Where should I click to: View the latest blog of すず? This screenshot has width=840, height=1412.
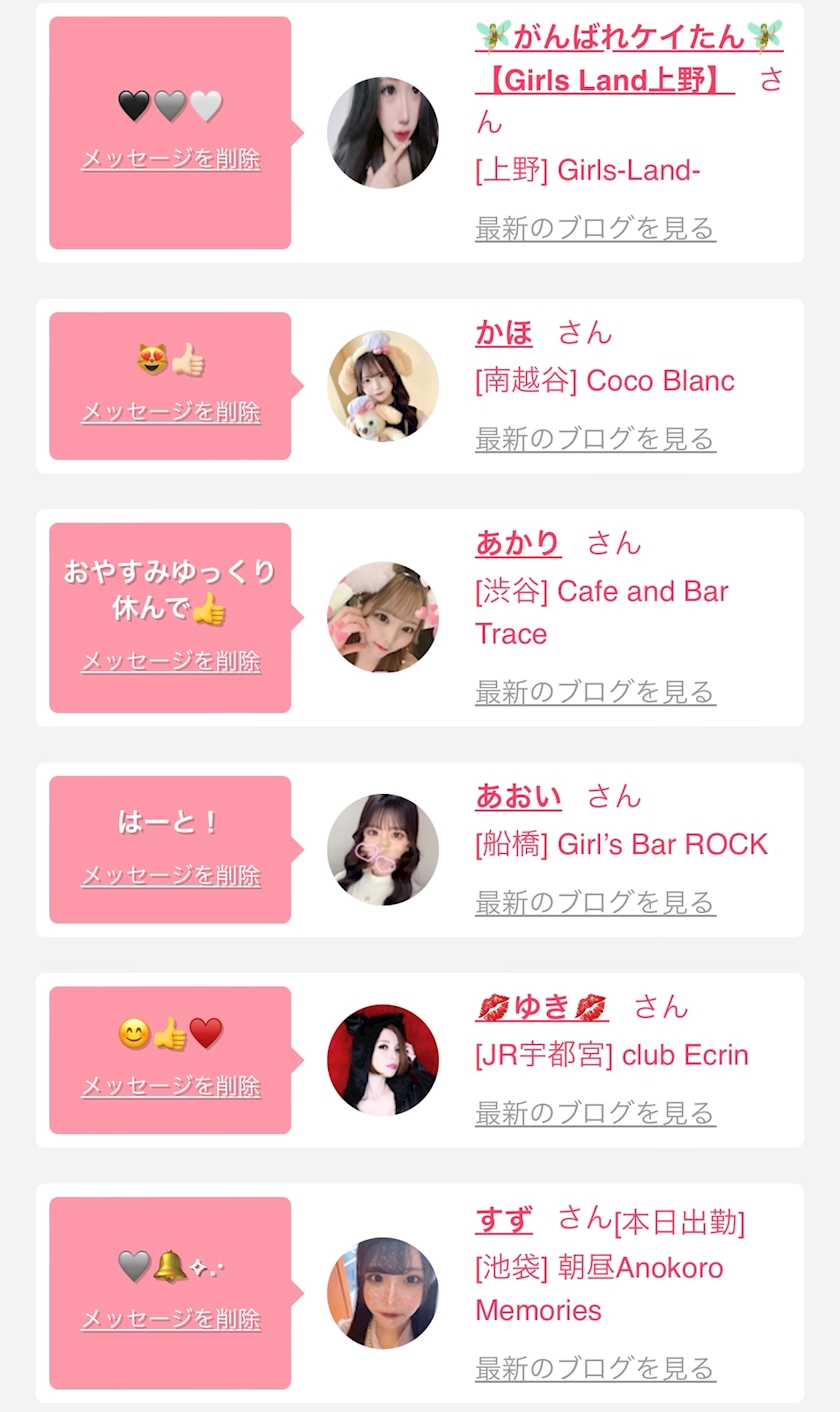click(x=595, y=1367)
